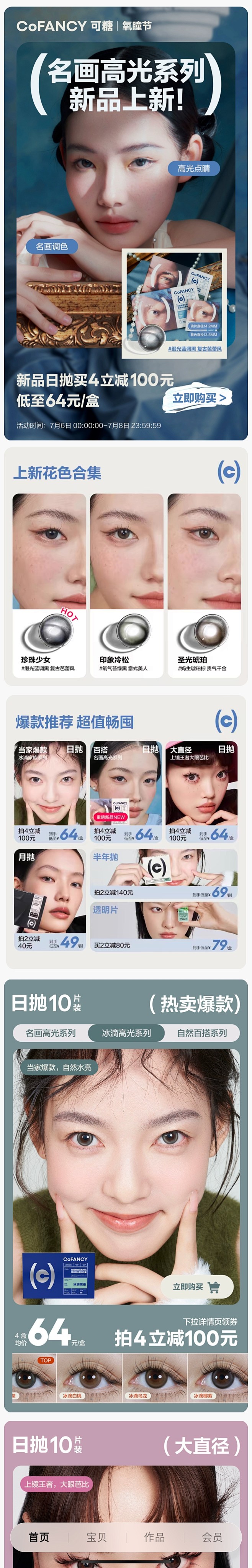Open the 印象冷松 lens color card
The width and height of the screenshot is (252, 1568).
coord(126,585)
